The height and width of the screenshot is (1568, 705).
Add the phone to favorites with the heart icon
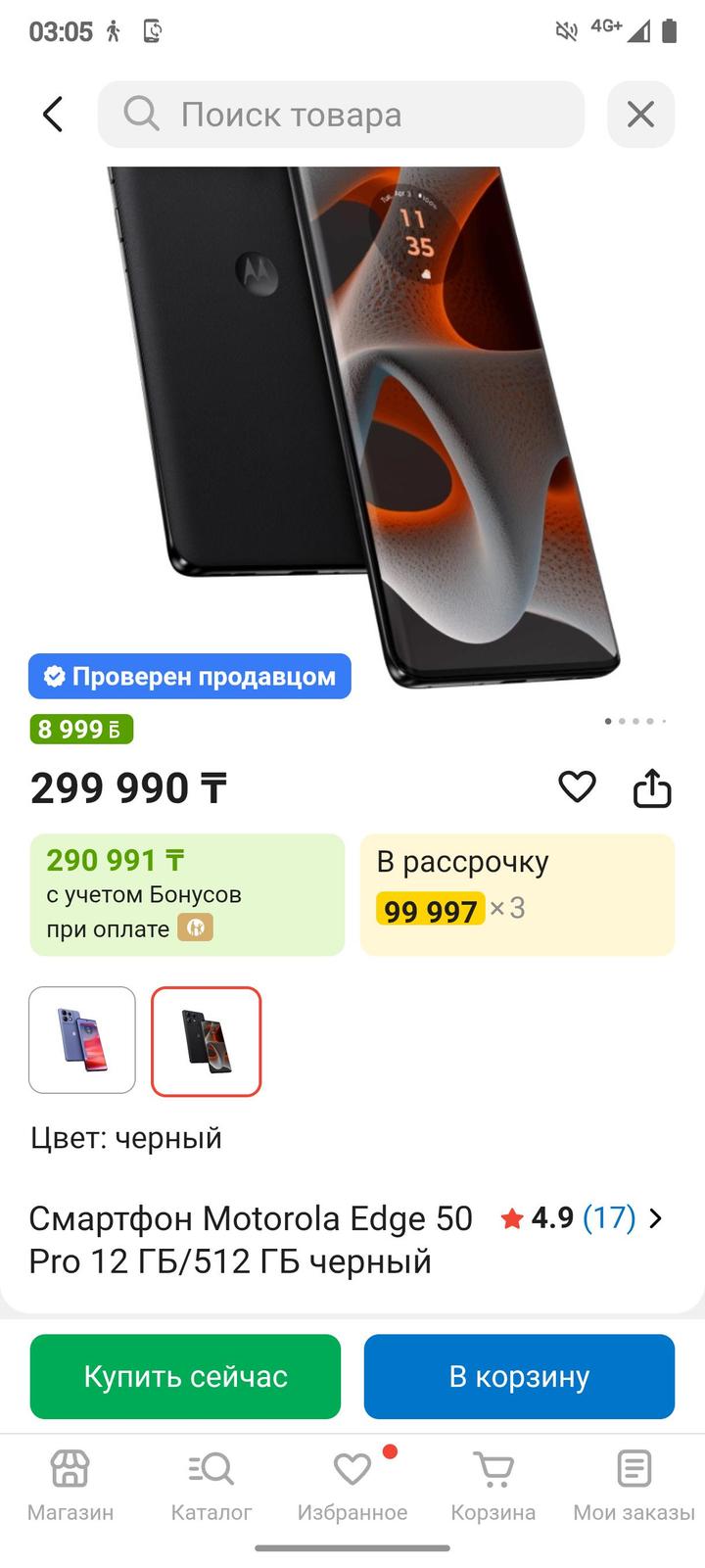click(577, 786)
